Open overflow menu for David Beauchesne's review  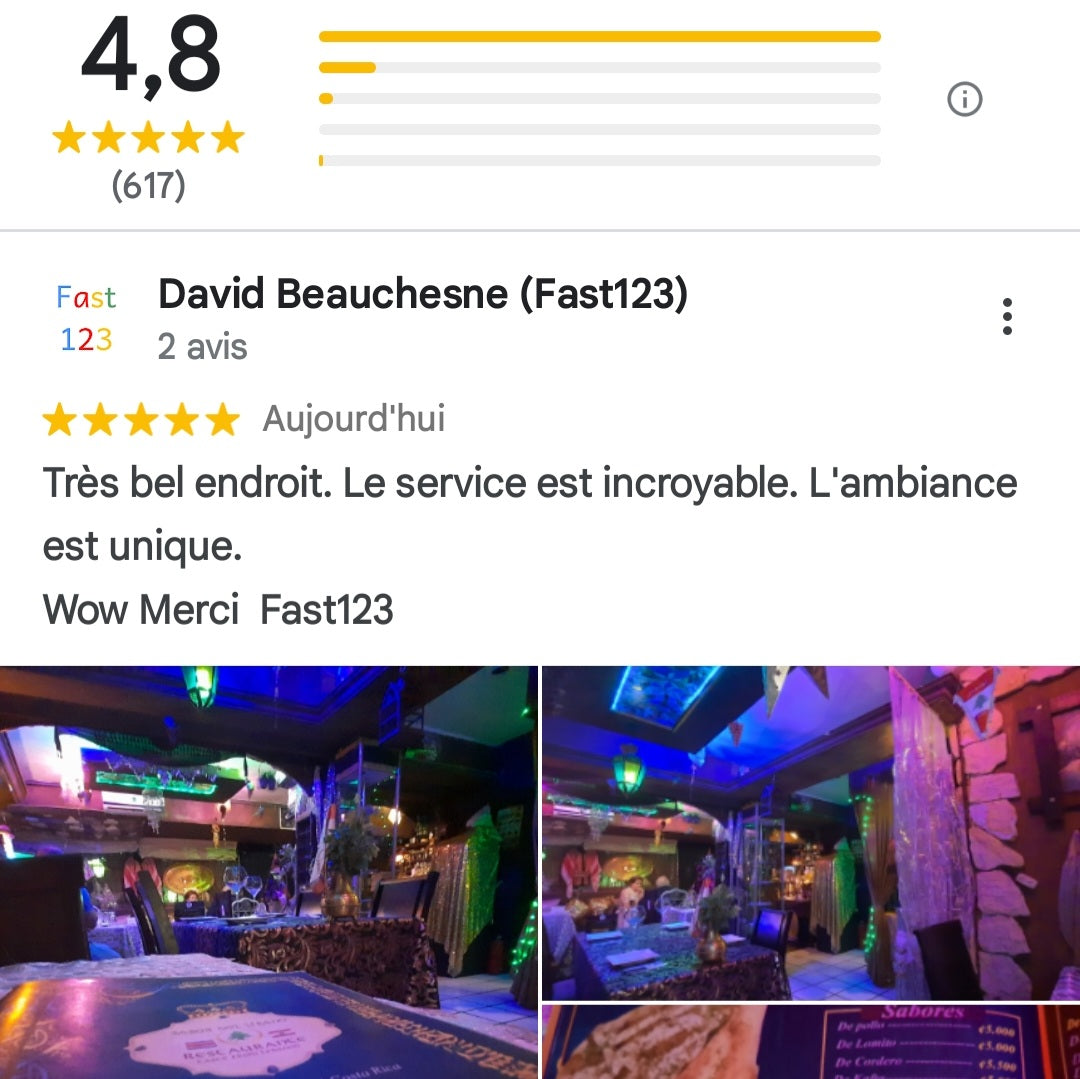1006,317
